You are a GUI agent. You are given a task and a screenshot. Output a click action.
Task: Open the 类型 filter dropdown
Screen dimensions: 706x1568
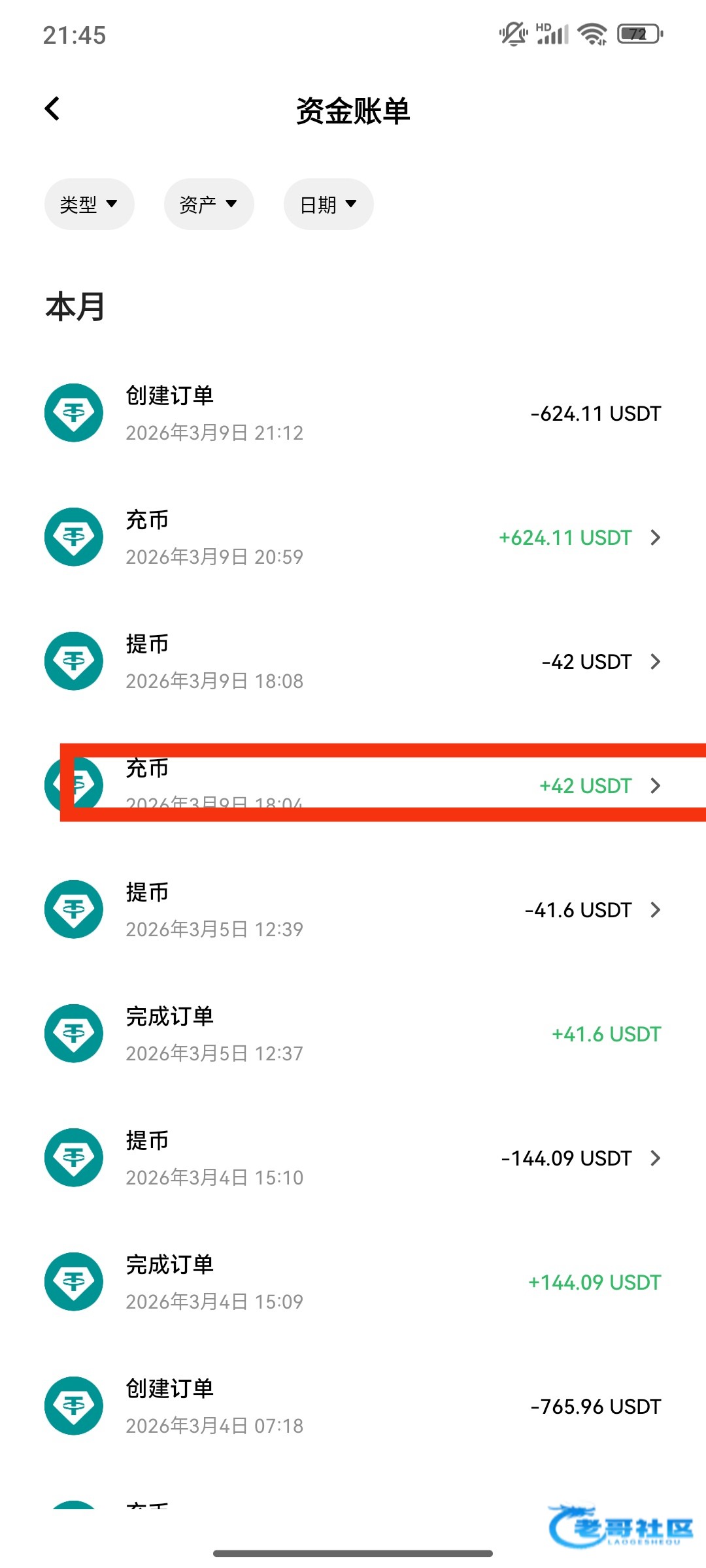point(90,204)
